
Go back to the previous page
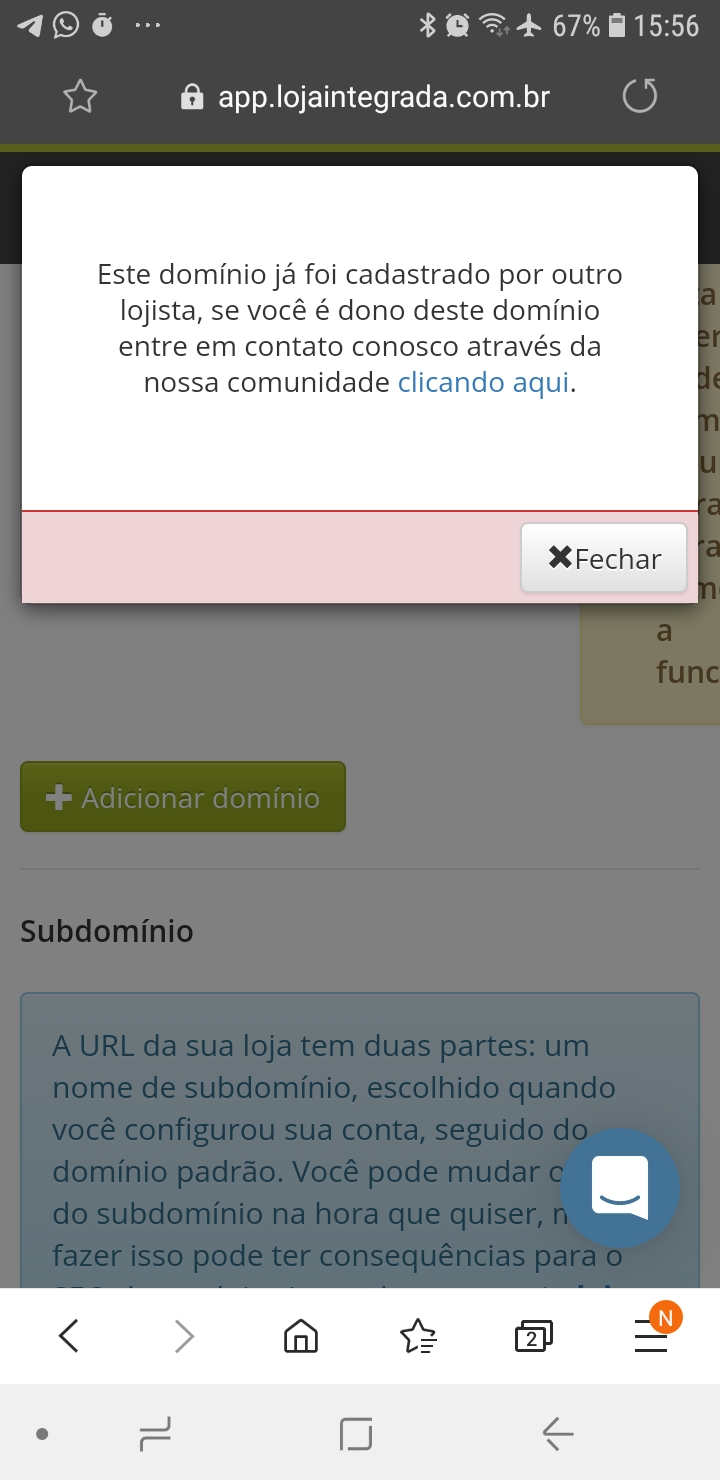(69, 1335)
